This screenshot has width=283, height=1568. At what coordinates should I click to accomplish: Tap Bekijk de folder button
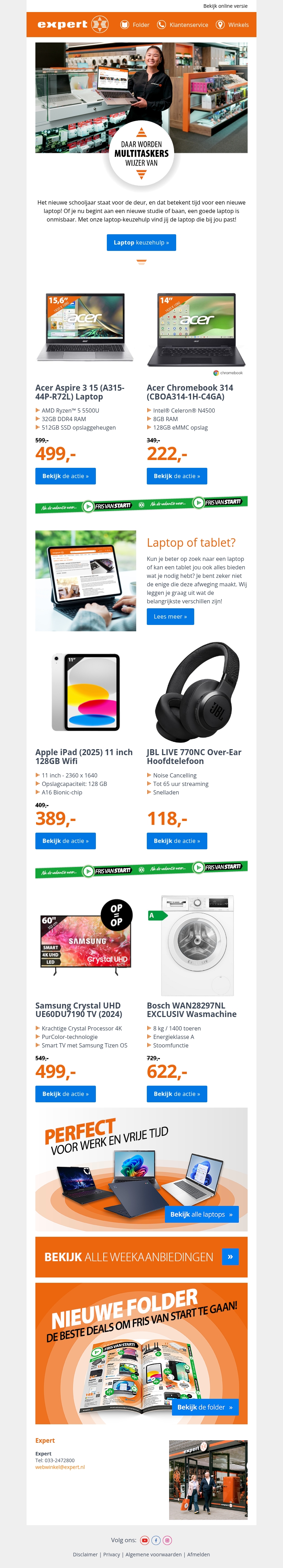click(204, 1407)
